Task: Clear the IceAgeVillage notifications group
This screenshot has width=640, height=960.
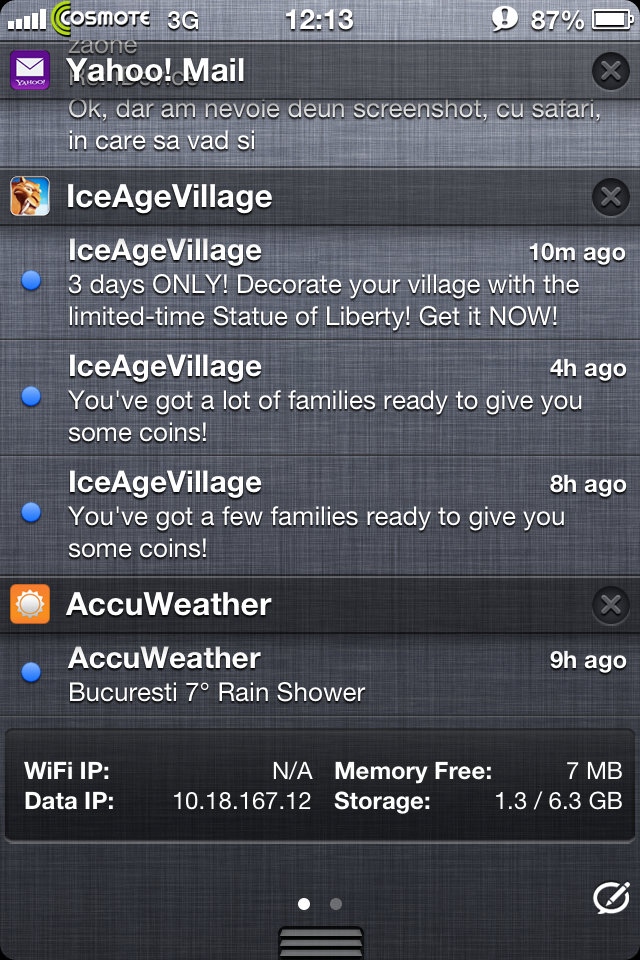Action: point(610,196)
